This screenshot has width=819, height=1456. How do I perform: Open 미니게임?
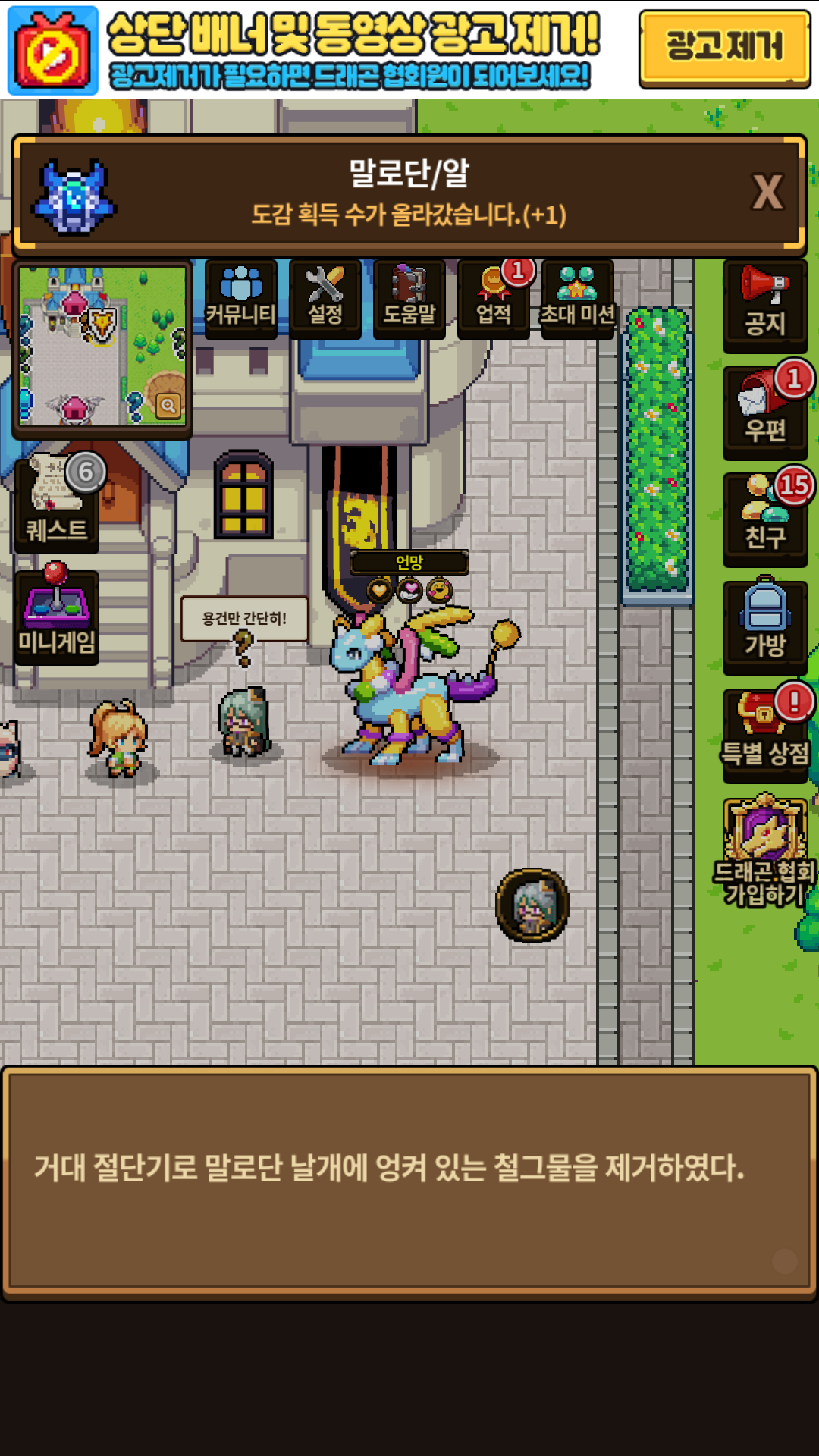click(57, 616)
